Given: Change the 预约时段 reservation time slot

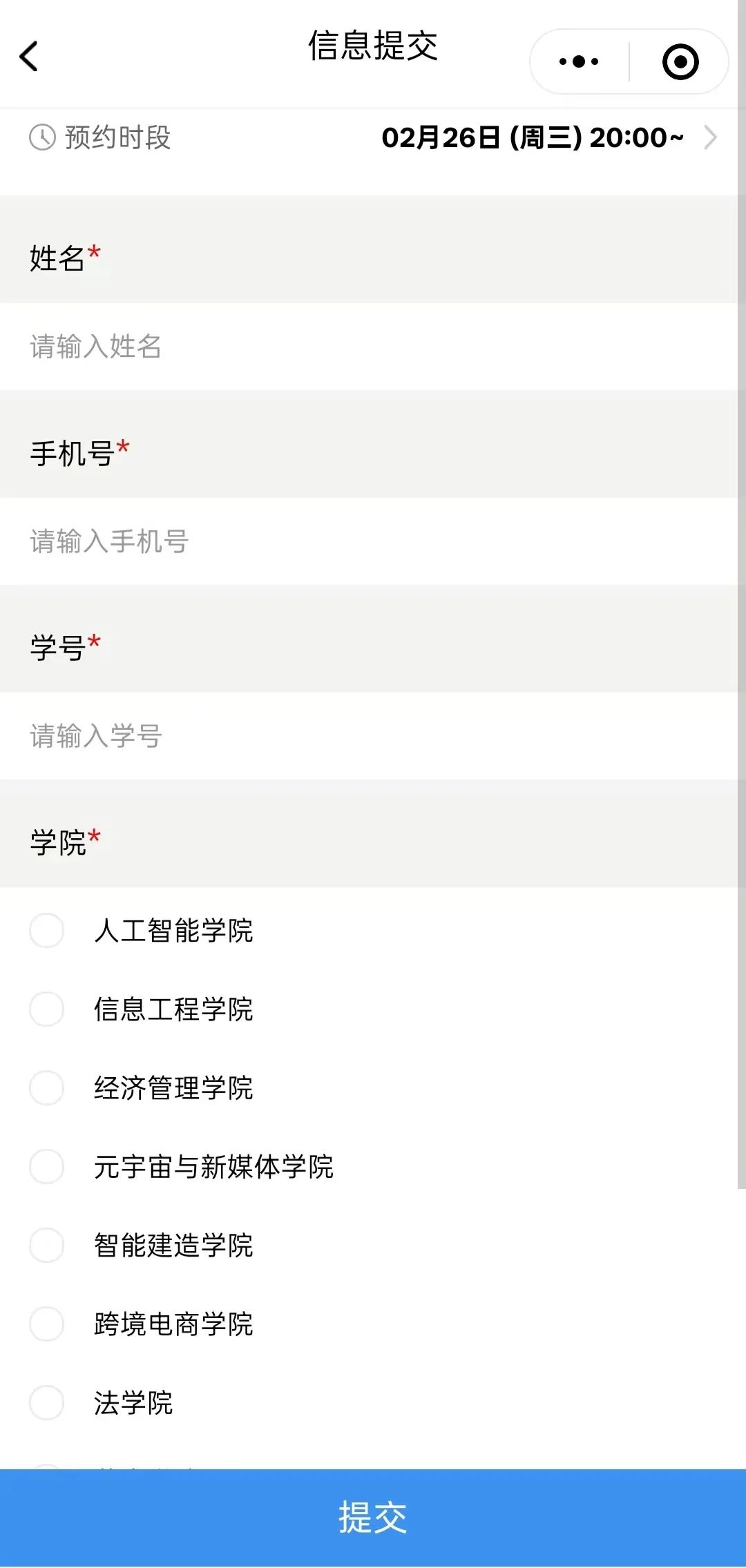Looking at the screenshot, I should (x=373, y=137).
